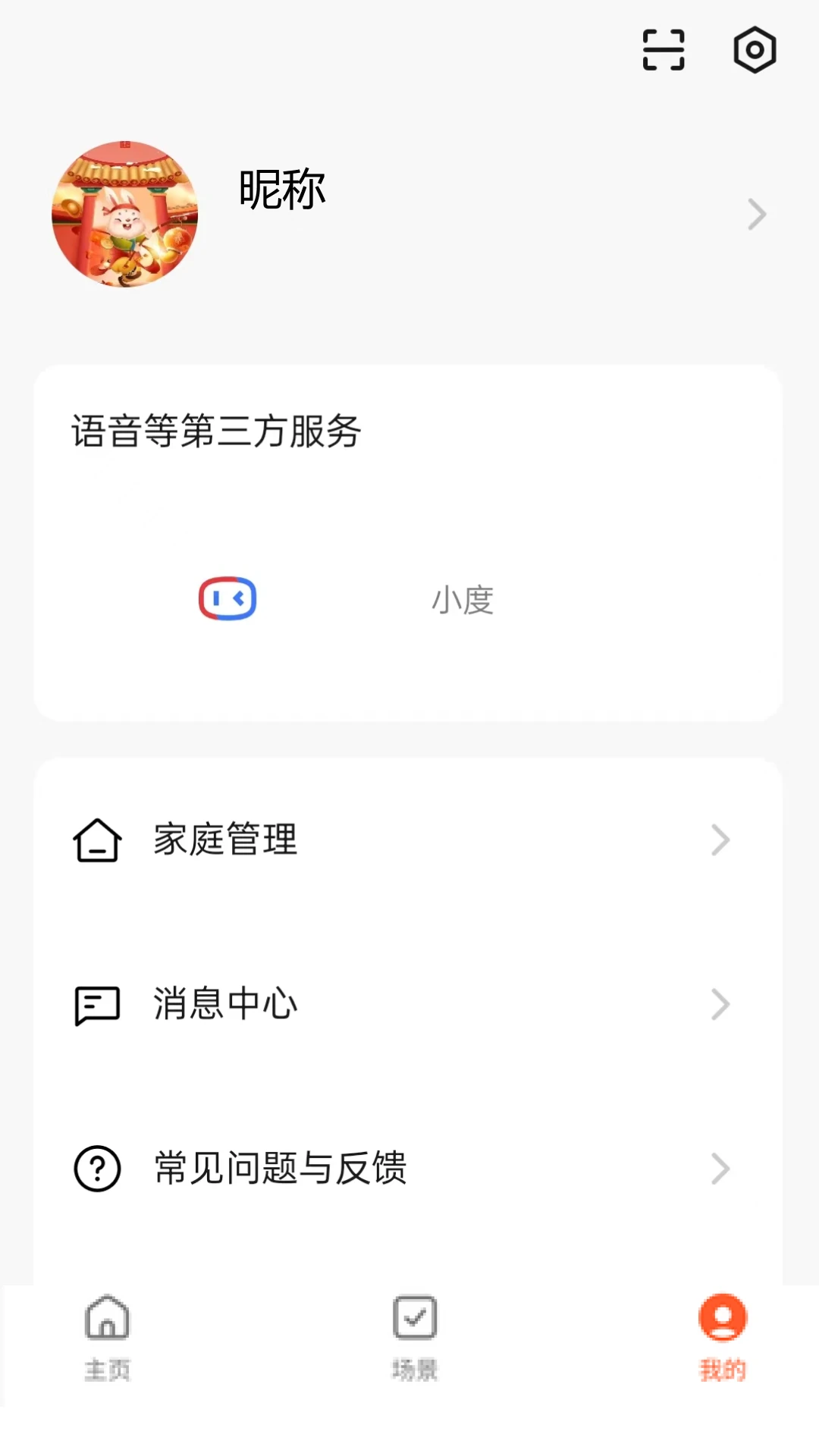Click the question mark icon for feedback
This screenshot has width=819, height=1456.
click(96, 1169)
